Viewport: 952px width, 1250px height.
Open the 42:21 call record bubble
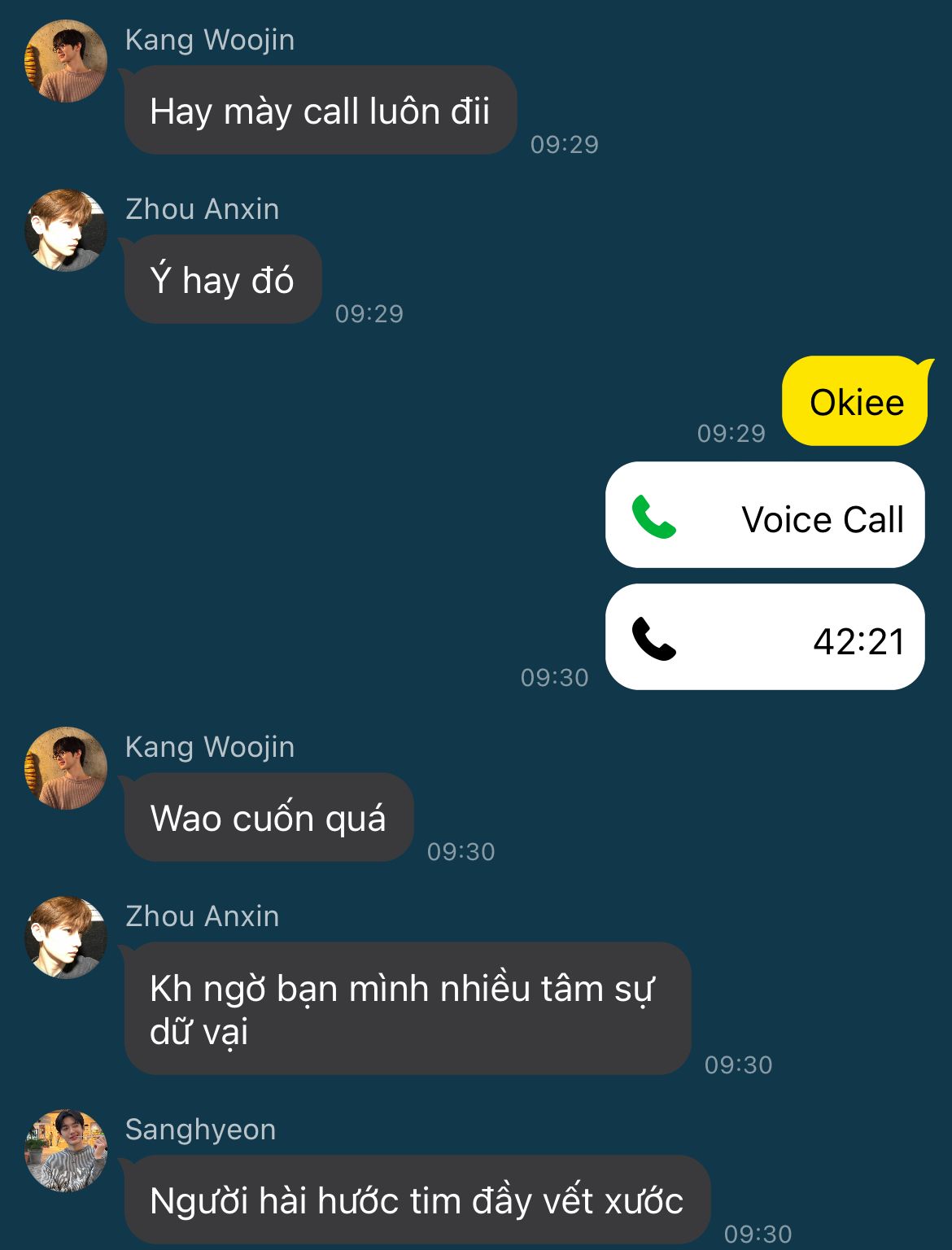point(765,637)
